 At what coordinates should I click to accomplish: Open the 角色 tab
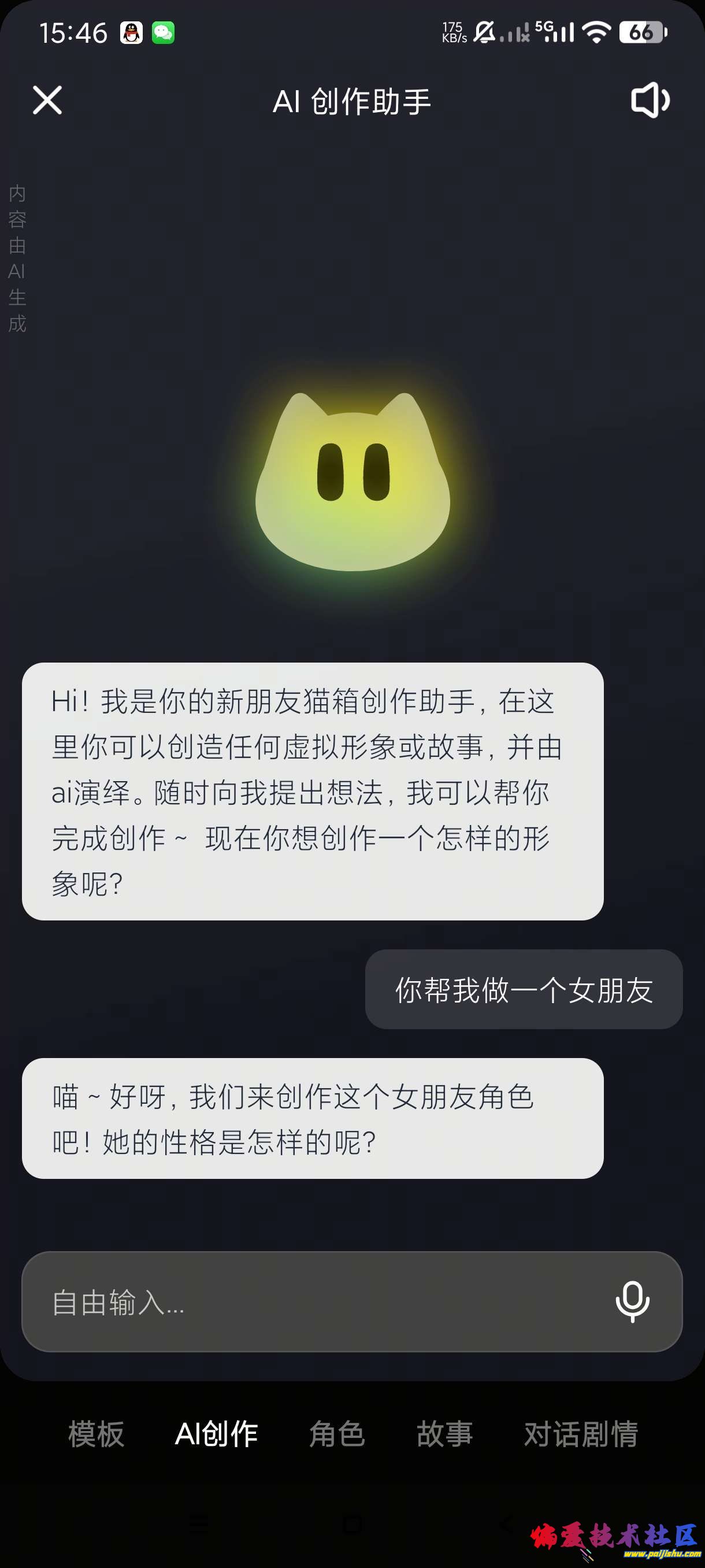pyautogui.click(x=337, y=1433)
